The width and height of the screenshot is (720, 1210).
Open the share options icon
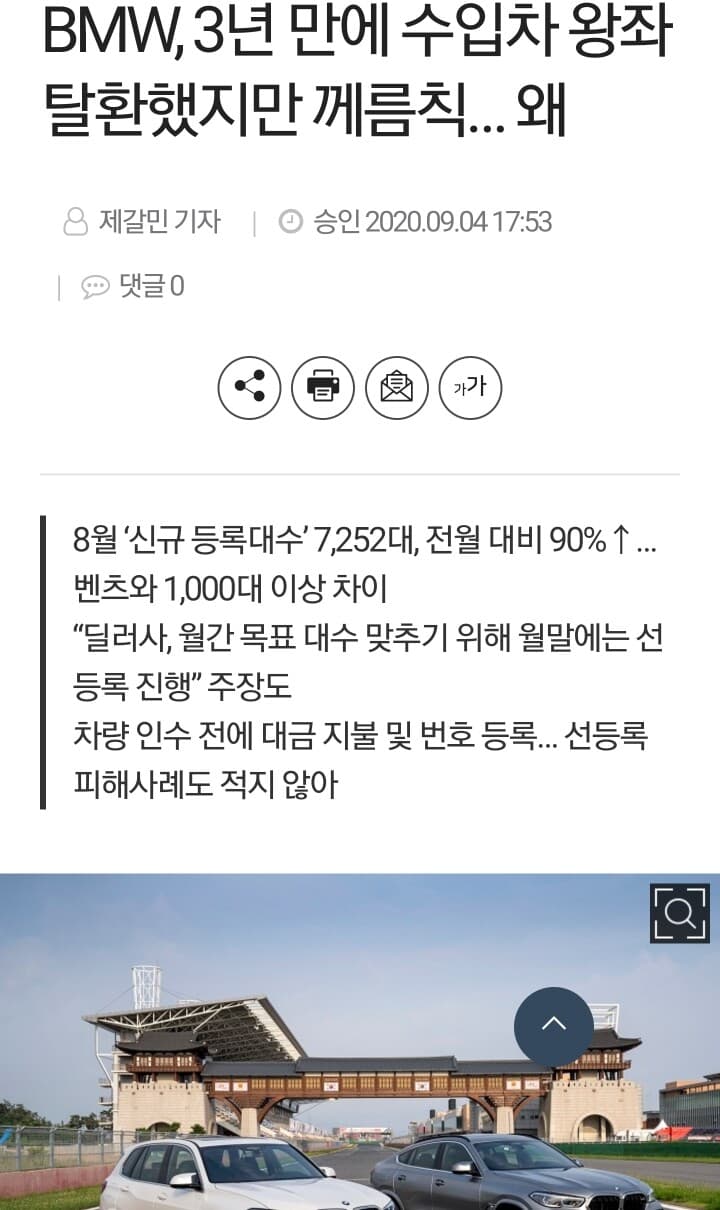click(246, 388)
